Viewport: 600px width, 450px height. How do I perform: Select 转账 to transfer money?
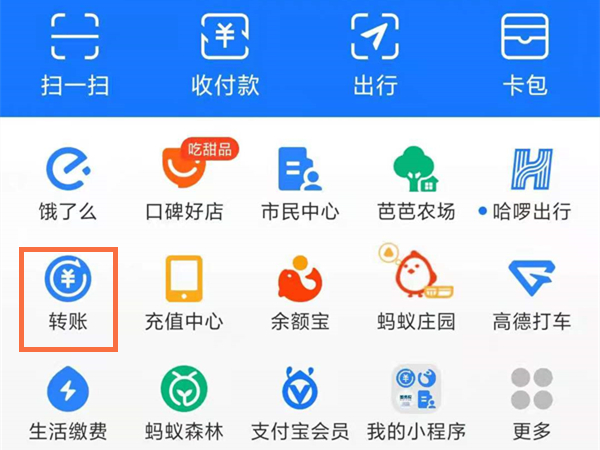pos(68,294)
